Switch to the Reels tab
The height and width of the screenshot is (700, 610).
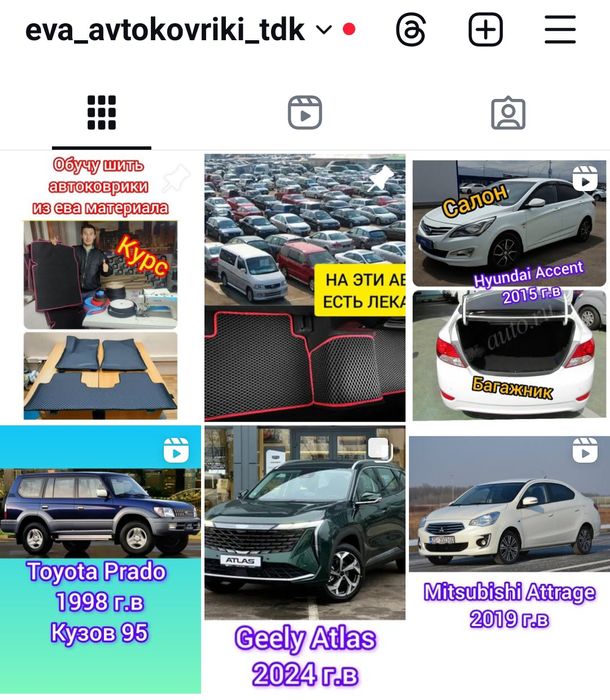tap(305, 113)
